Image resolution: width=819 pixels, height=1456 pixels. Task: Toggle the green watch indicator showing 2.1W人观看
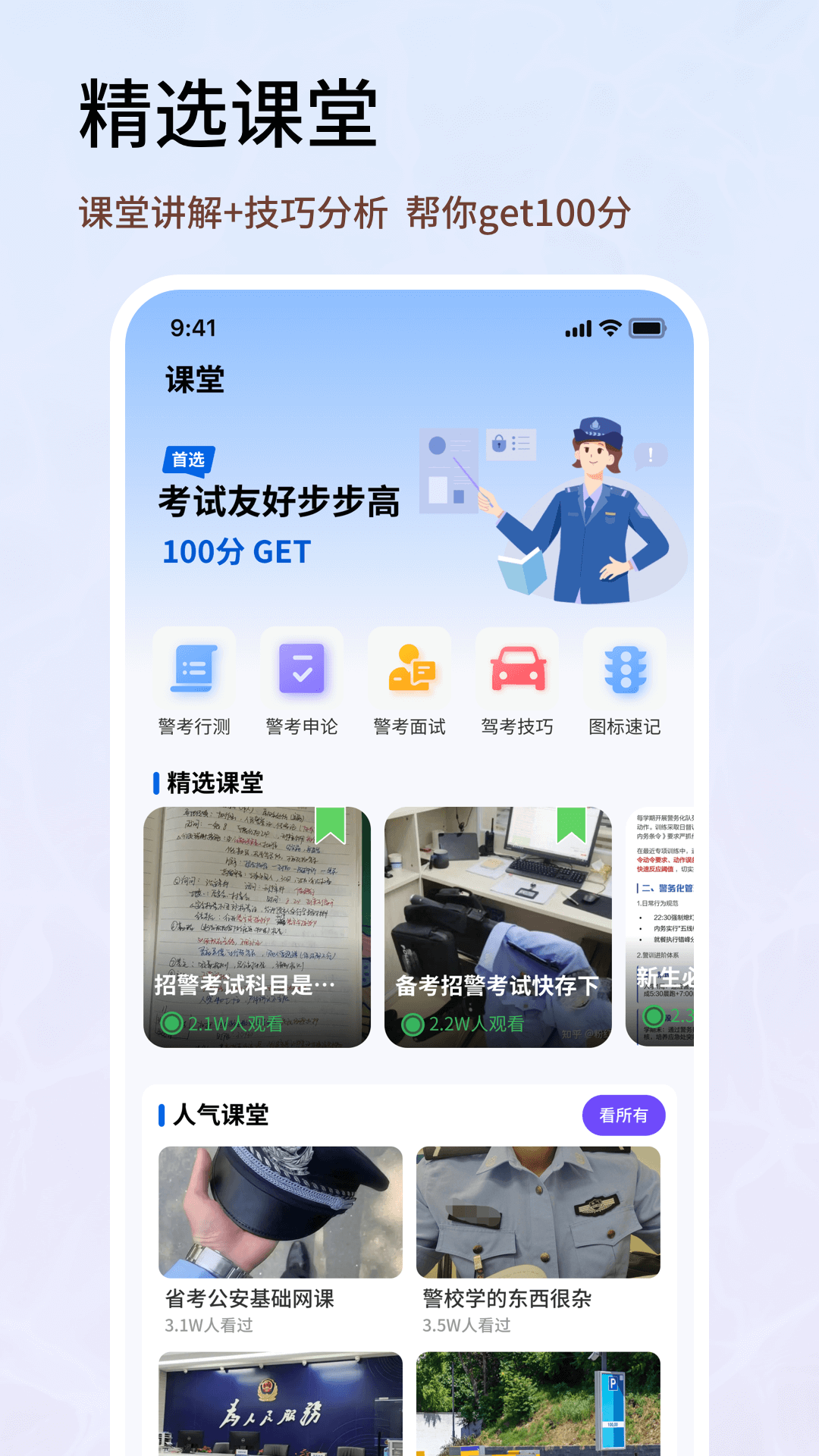pyautogui.click(x=171, y=1021)
